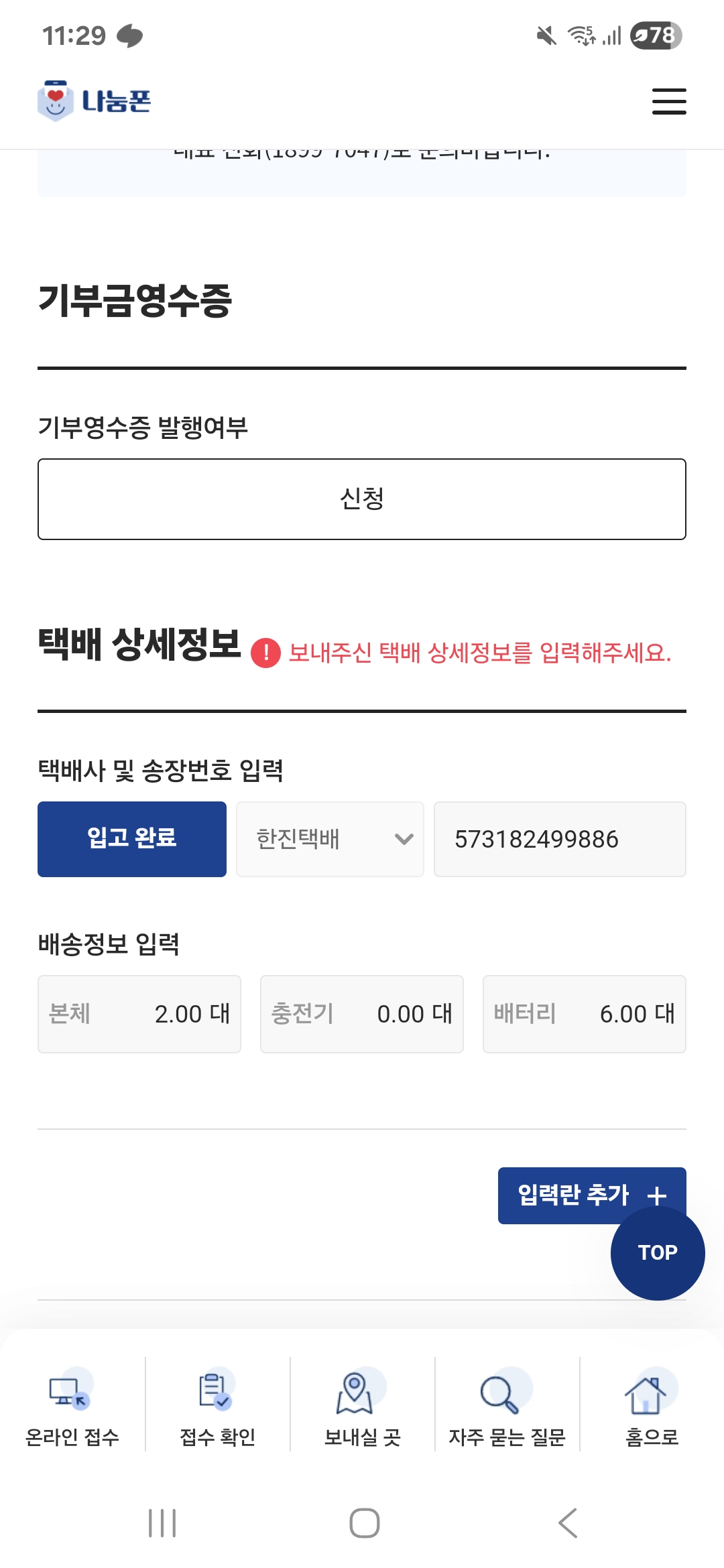The height and width of the screenshot is (1568, 724).
Task: Tap the 나눔폰 logo
Action: (95, 101)
